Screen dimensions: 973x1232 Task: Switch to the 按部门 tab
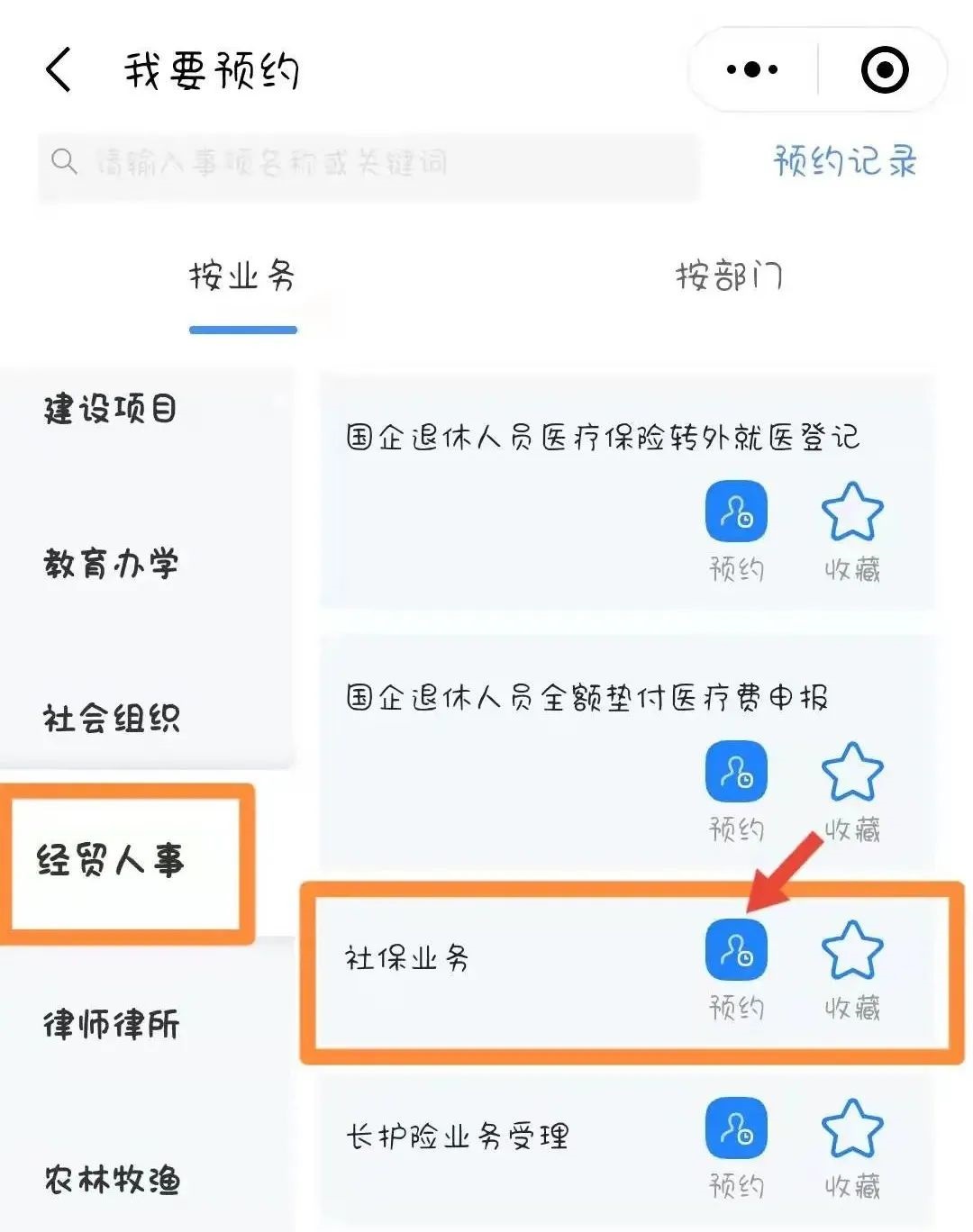[729, 276]
